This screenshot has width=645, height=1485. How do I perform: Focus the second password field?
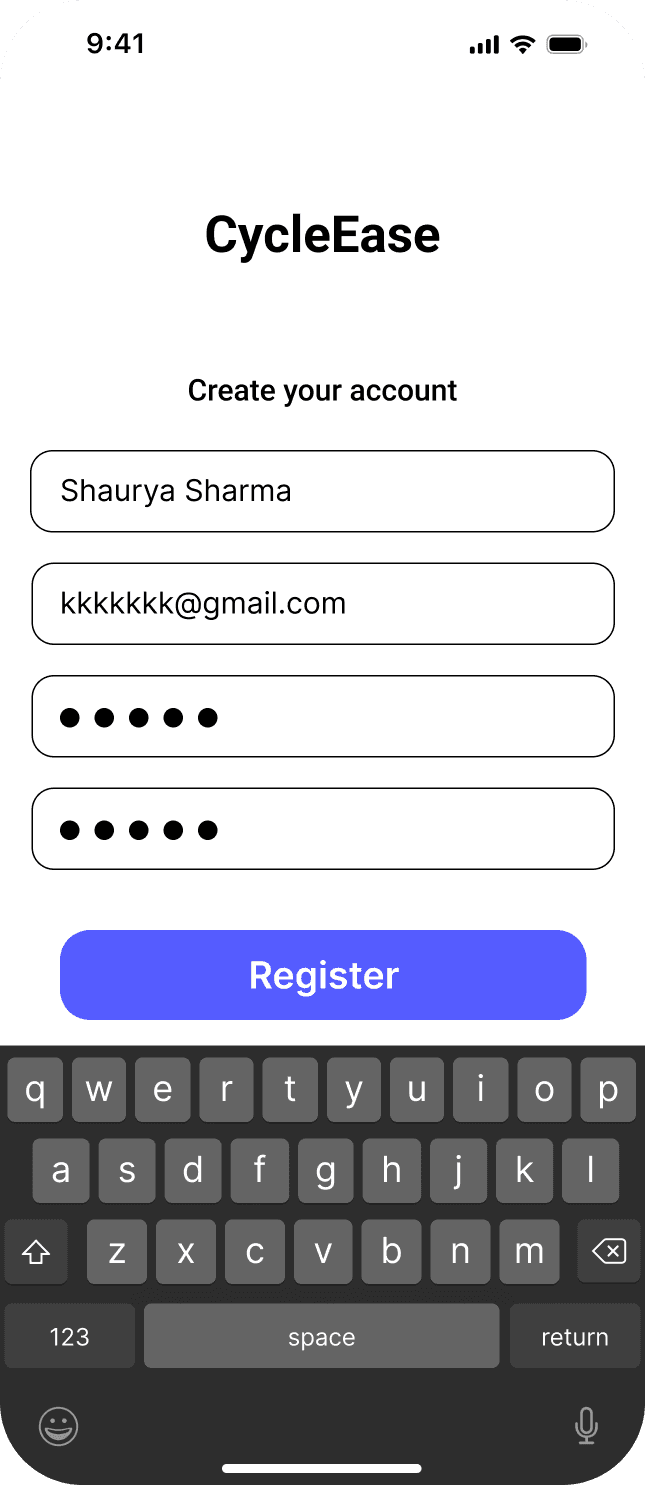[322, 829]
